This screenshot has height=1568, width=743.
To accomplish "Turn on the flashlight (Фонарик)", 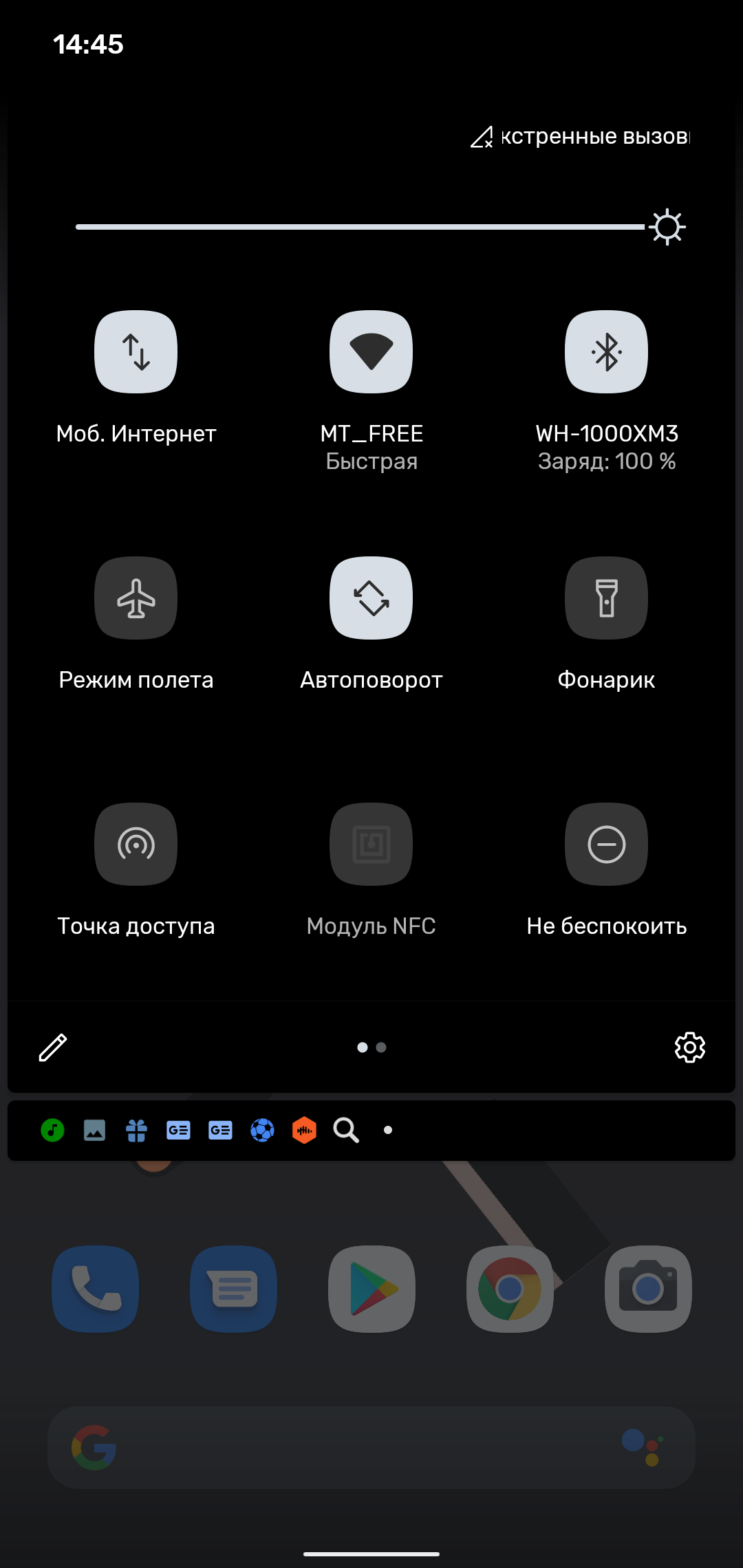I will [607, 598].
